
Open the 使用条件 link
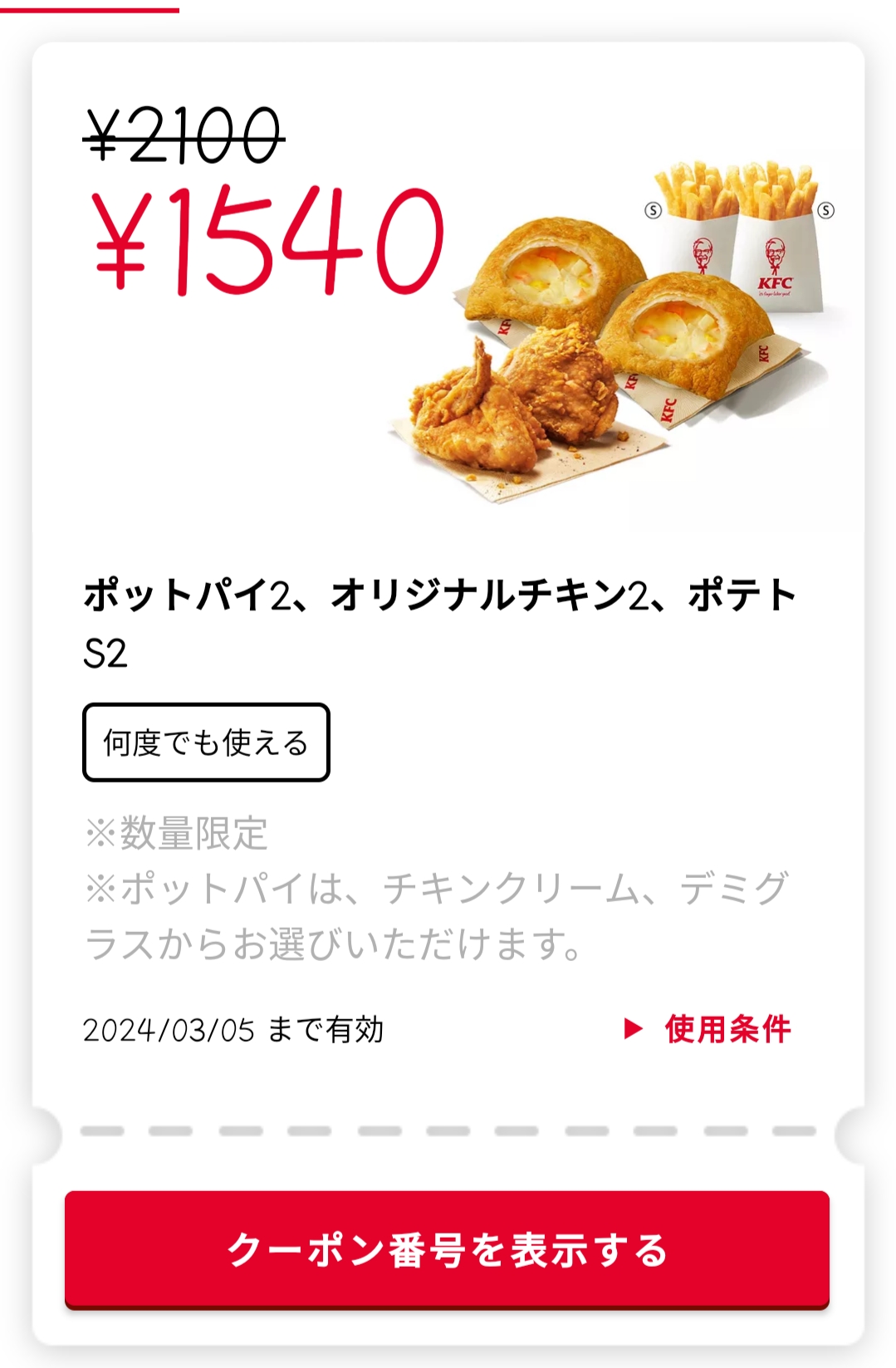tap(708, 1029)
